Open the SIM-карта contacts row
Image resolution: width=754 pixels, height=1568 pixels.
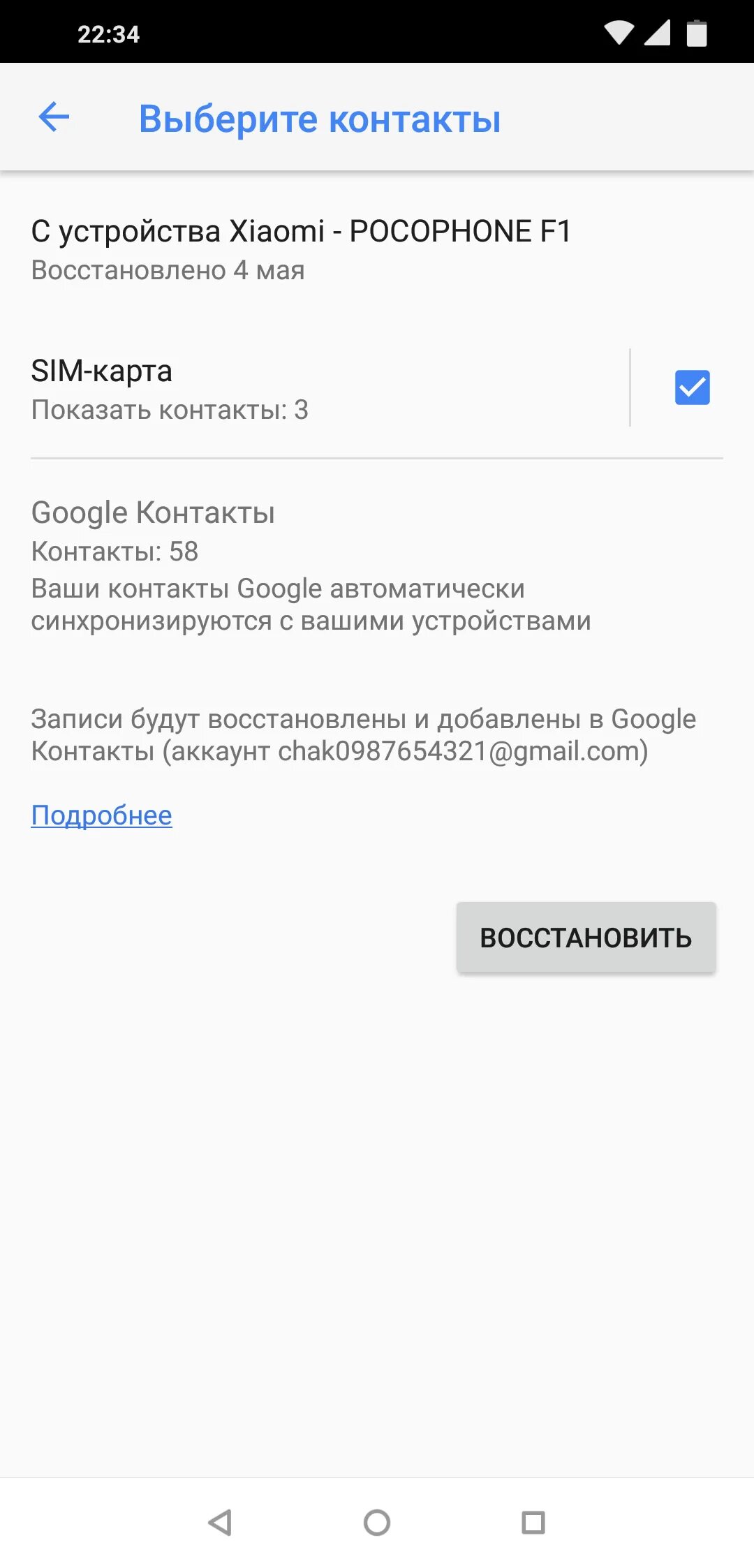(x=330, y=389)
